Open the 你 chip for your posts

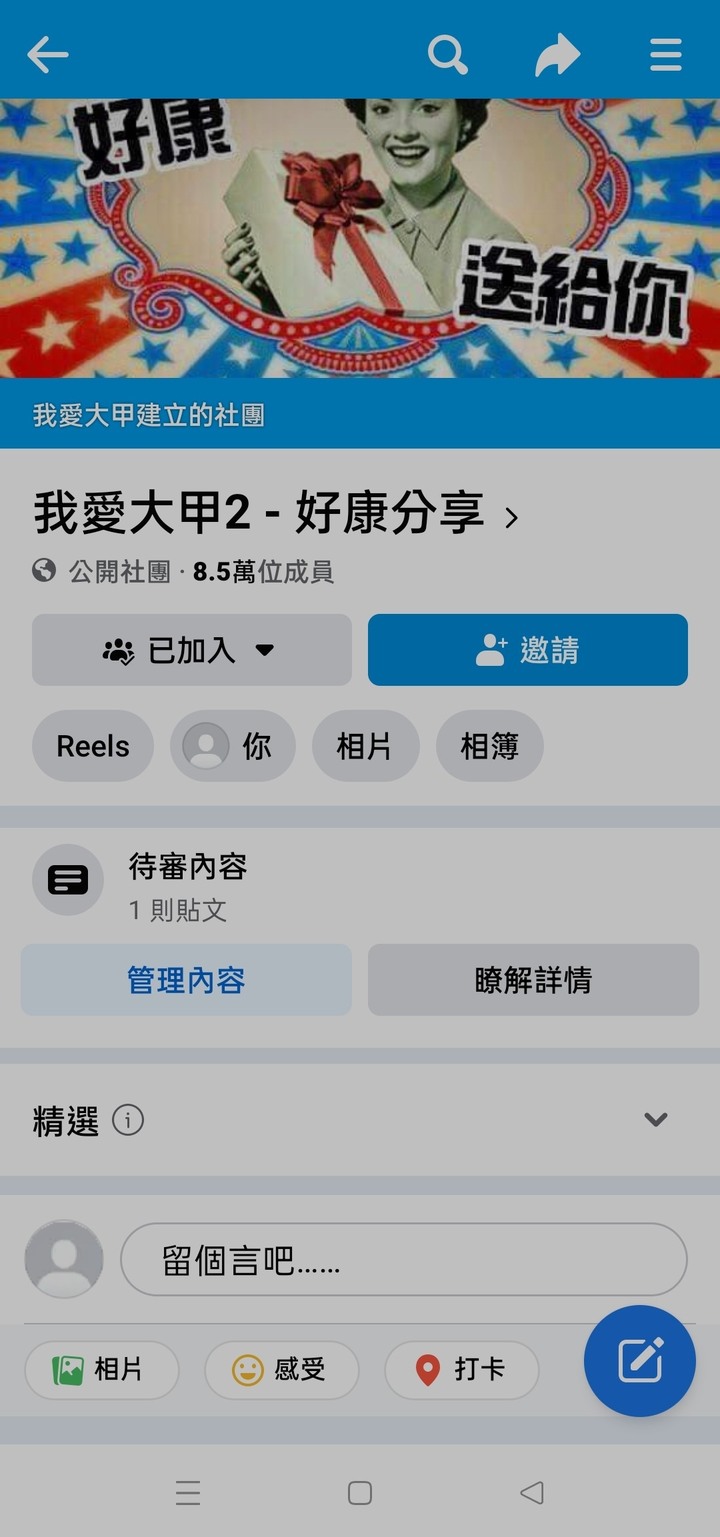click(x=233, y=746)
